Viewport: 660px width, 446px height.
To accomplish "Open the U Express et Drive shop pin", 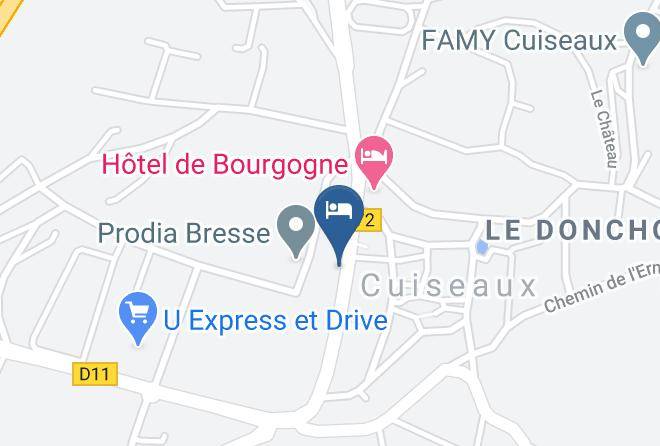I will [138, 318].
